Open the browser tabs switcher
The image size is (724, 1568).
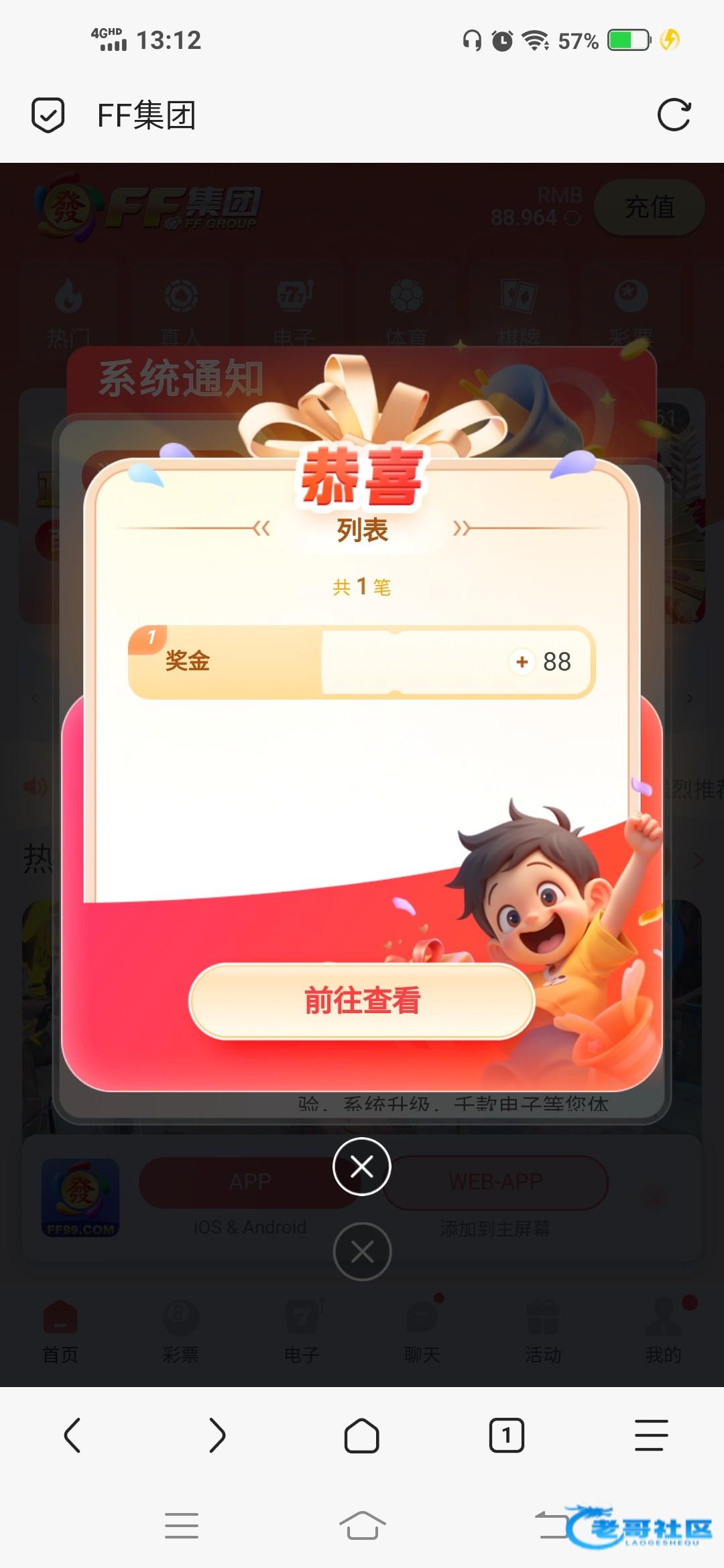507,1435
